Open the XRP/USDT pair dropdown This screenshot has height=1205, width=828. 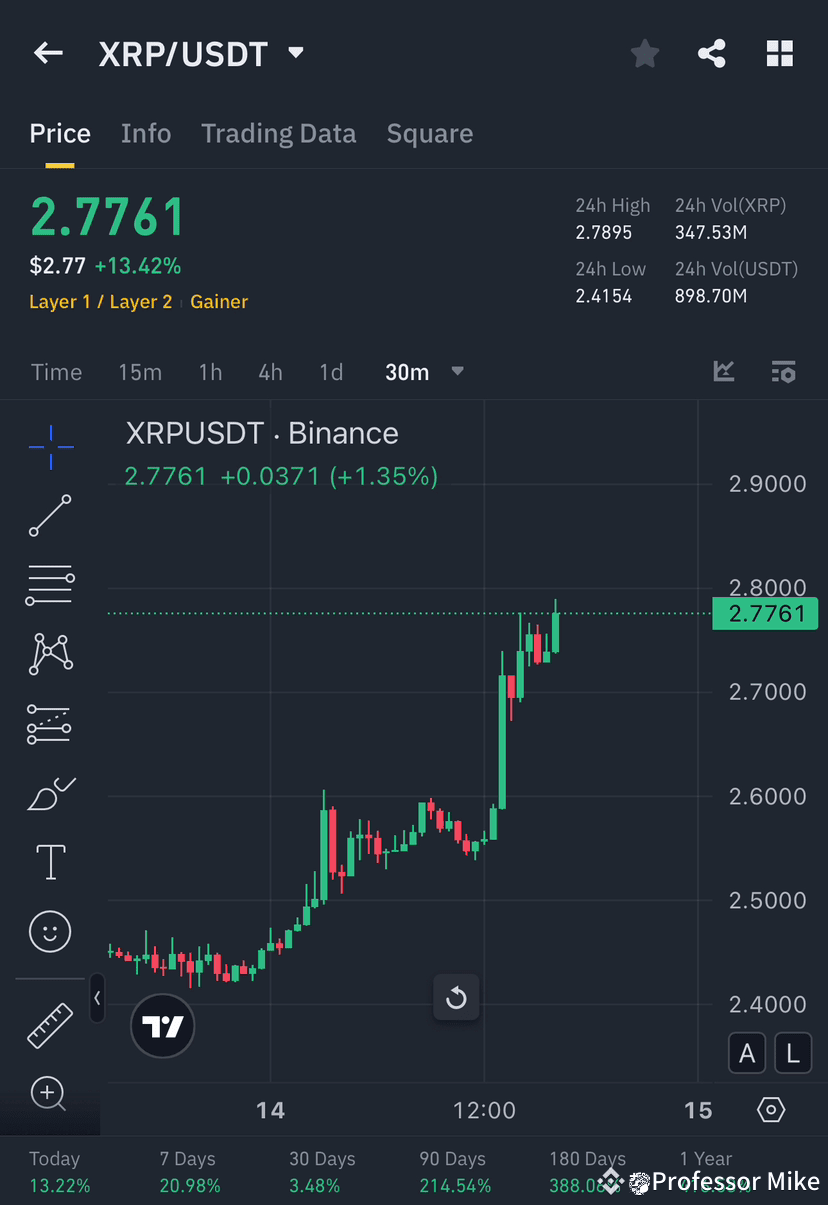[x=295, y=54]
